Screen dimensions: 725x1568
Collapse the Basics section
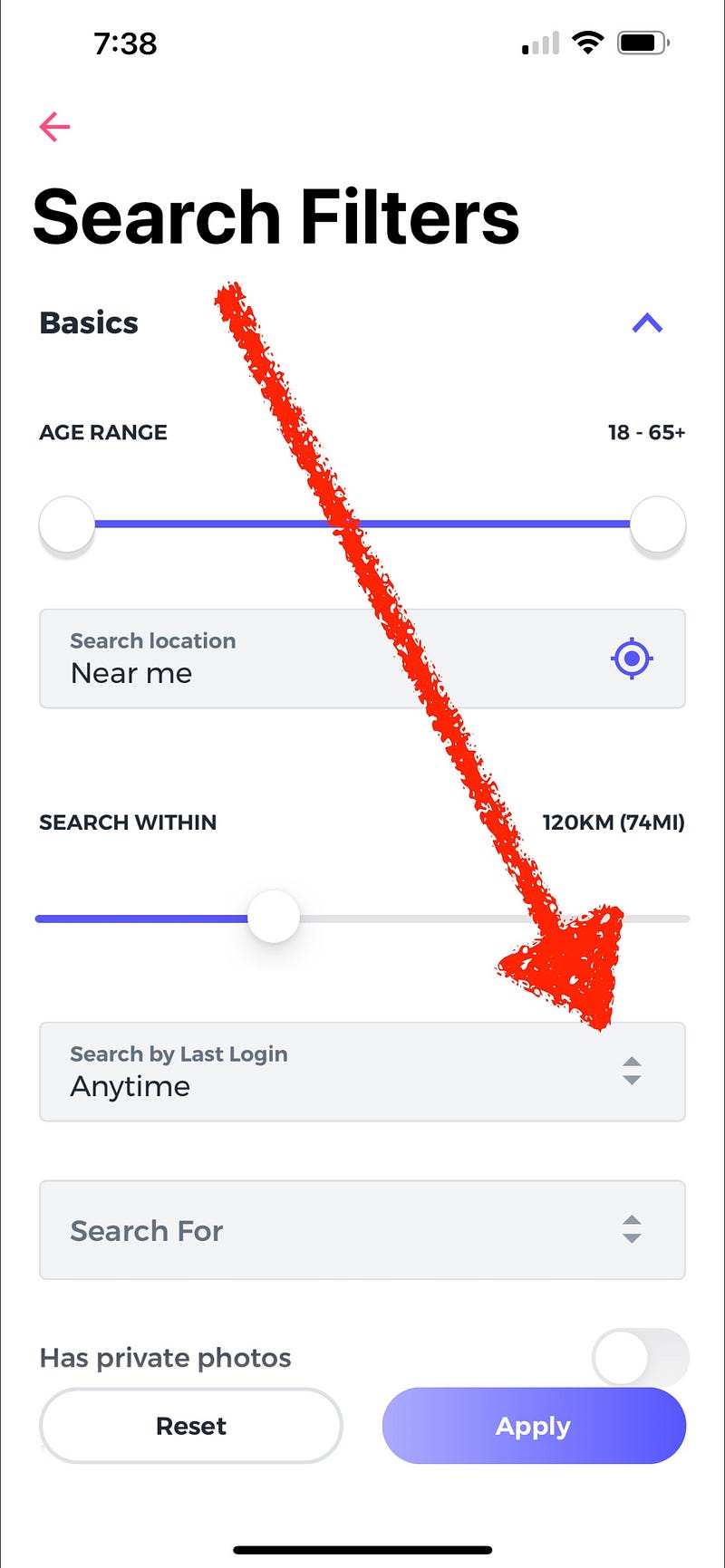point(647,322)
